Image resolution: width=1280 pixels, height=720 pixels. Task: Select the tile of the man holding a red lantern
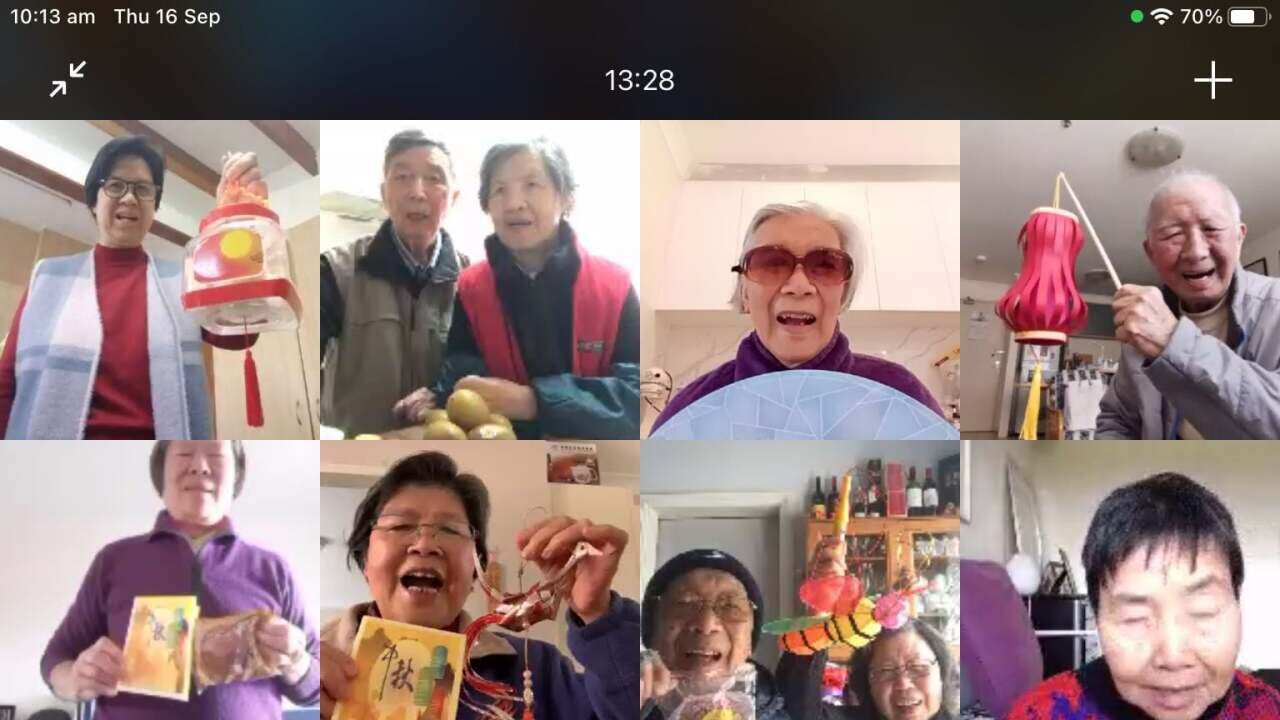tap(1120, 280)
